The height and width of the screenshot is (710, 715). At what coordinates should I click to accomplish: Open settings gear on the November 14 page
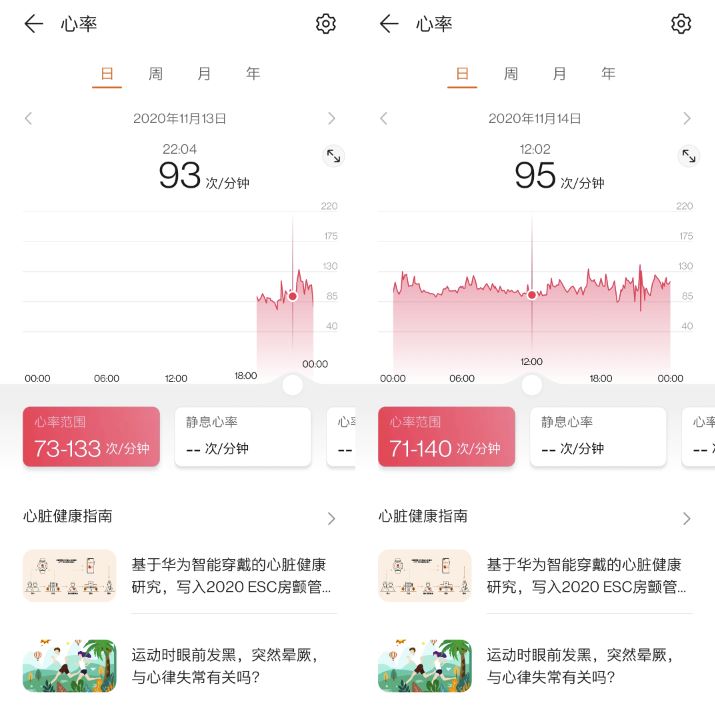coord(681,24)
